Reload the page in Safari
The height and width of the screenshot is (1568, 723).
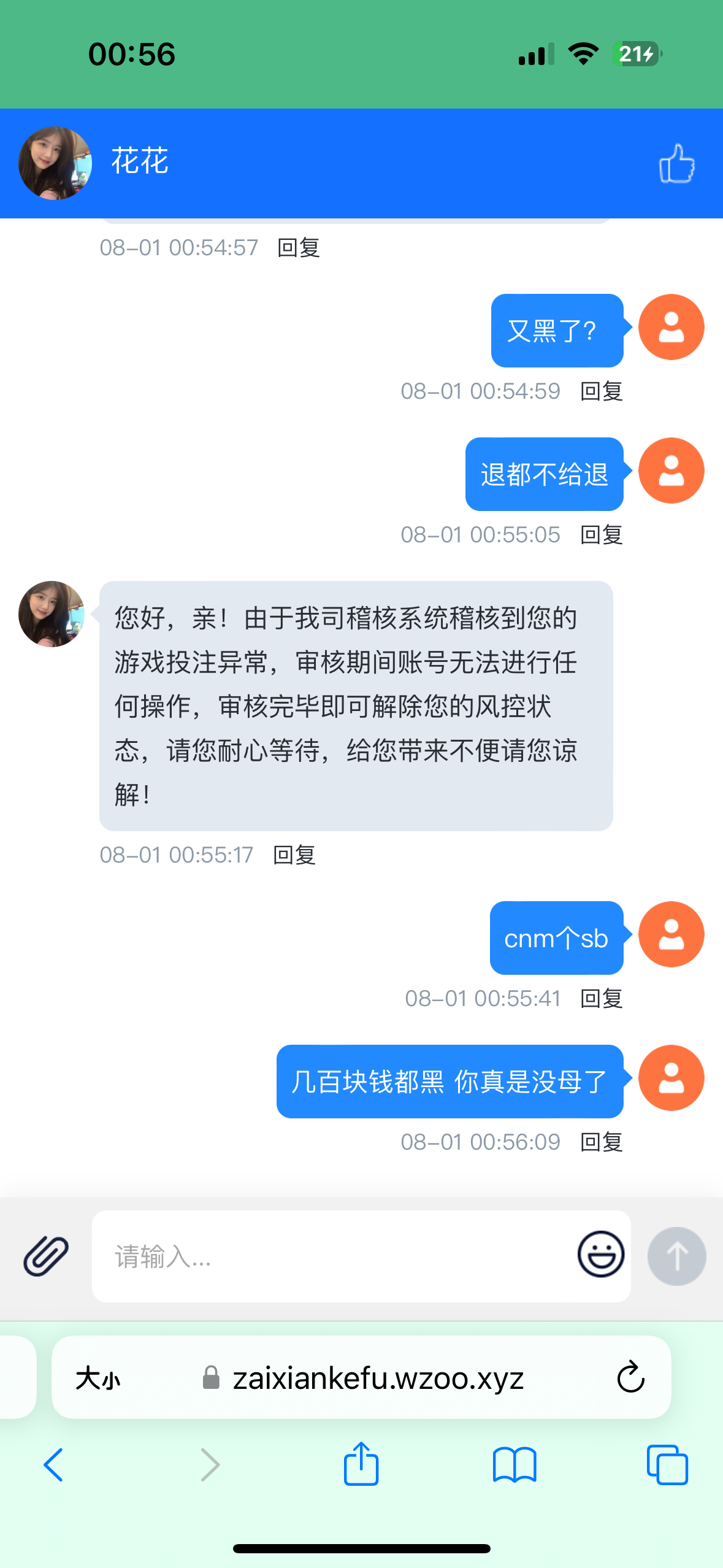point(630,1377)
